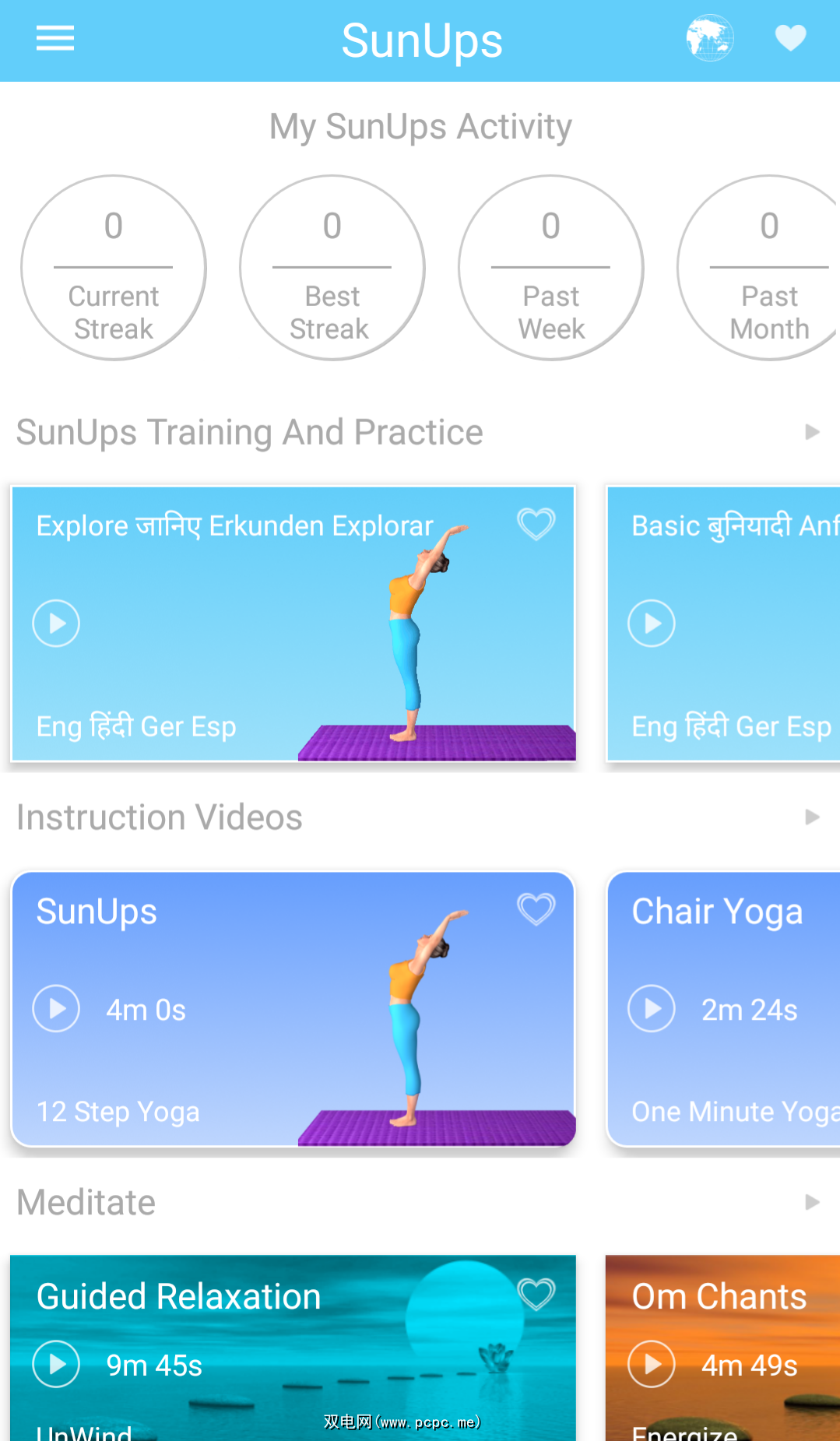Play the Guided Relaxation meditation
This screenshot has width=840, height=1441.
click(x=56, y=1364)
